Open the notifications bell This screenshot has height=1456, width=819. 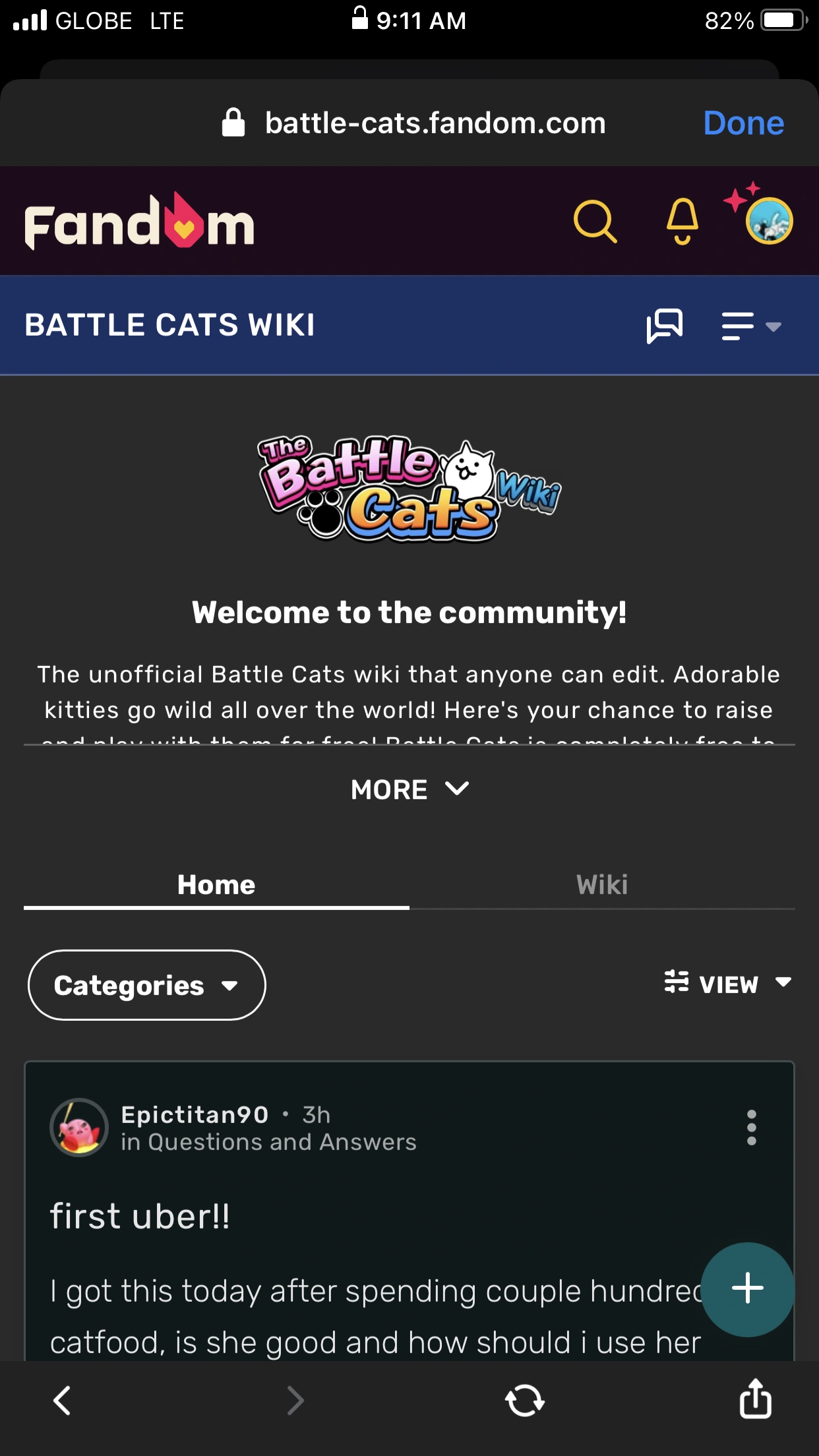(682, 222)
